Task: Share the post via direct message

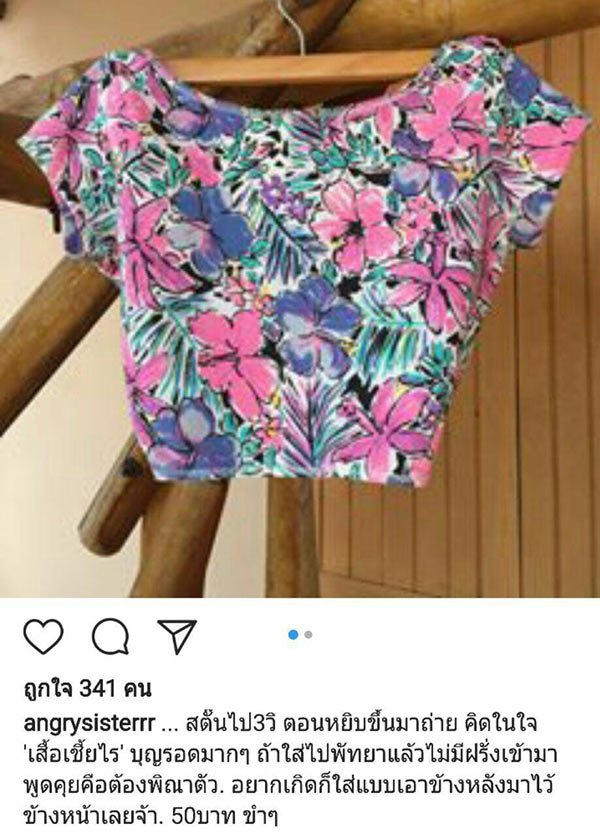Action: [x=177, y=637]
